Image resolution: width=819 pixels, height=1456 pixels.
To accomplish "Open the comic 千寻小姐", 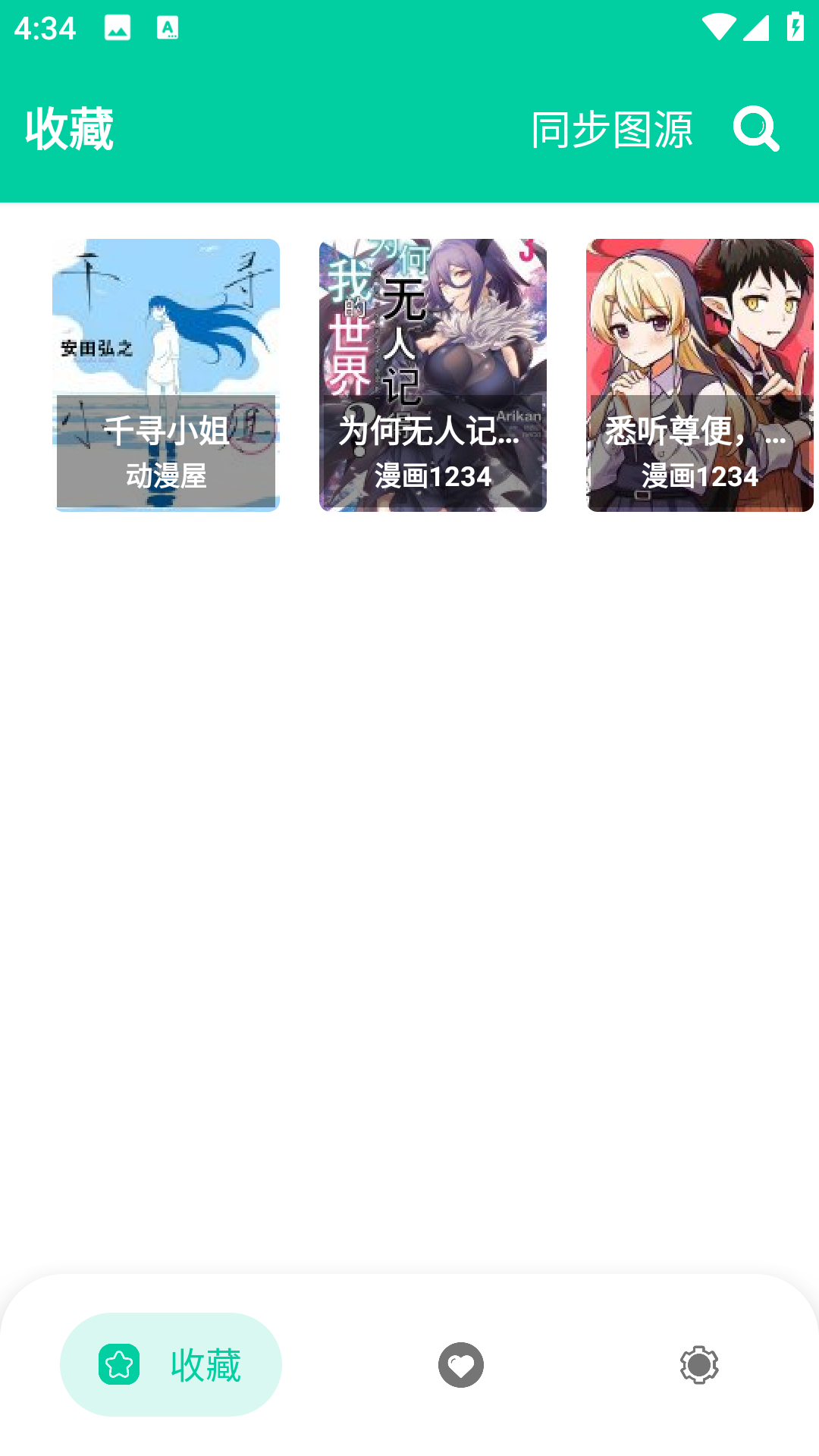I will pyautogui.click(x=166, y=375).
